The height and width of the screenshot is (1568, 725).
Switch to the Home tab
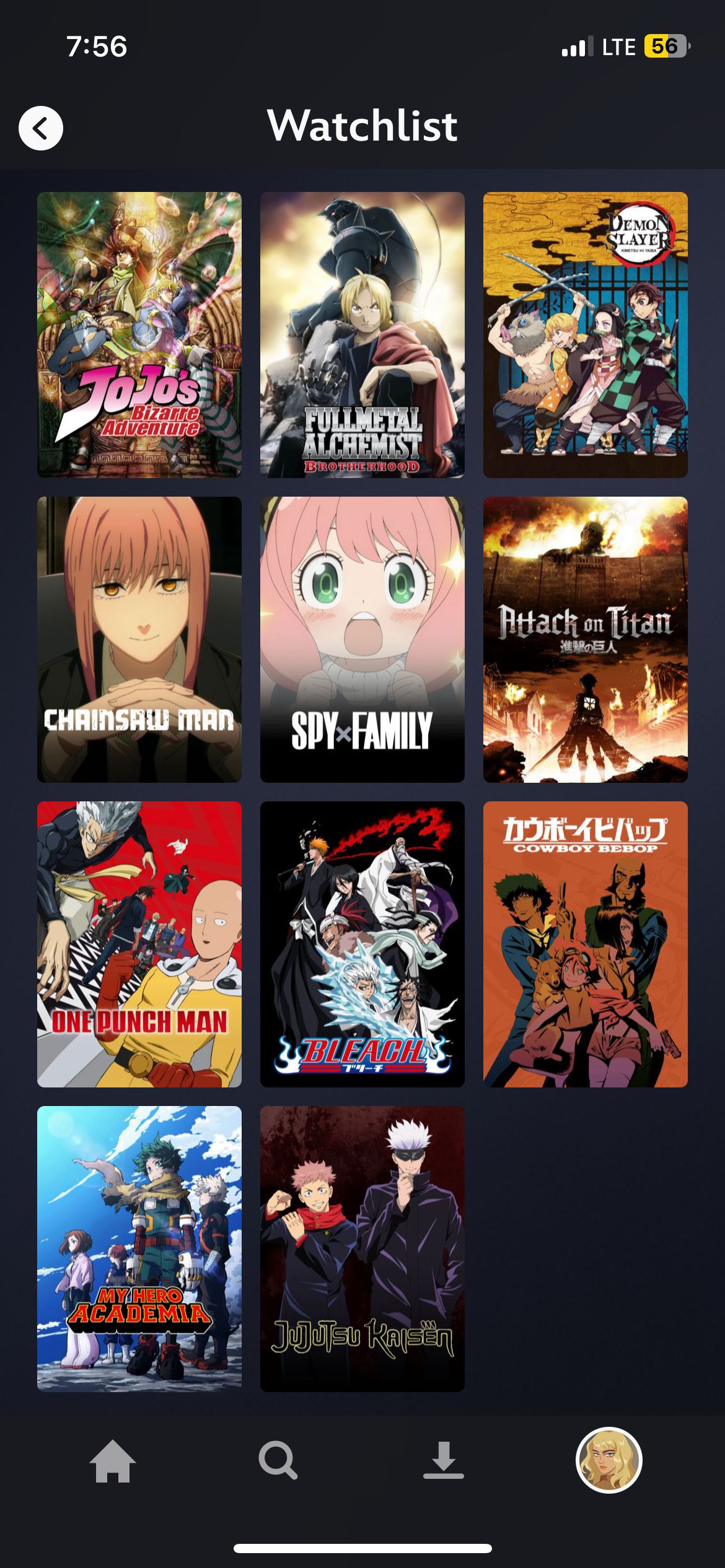[113, 1461]
